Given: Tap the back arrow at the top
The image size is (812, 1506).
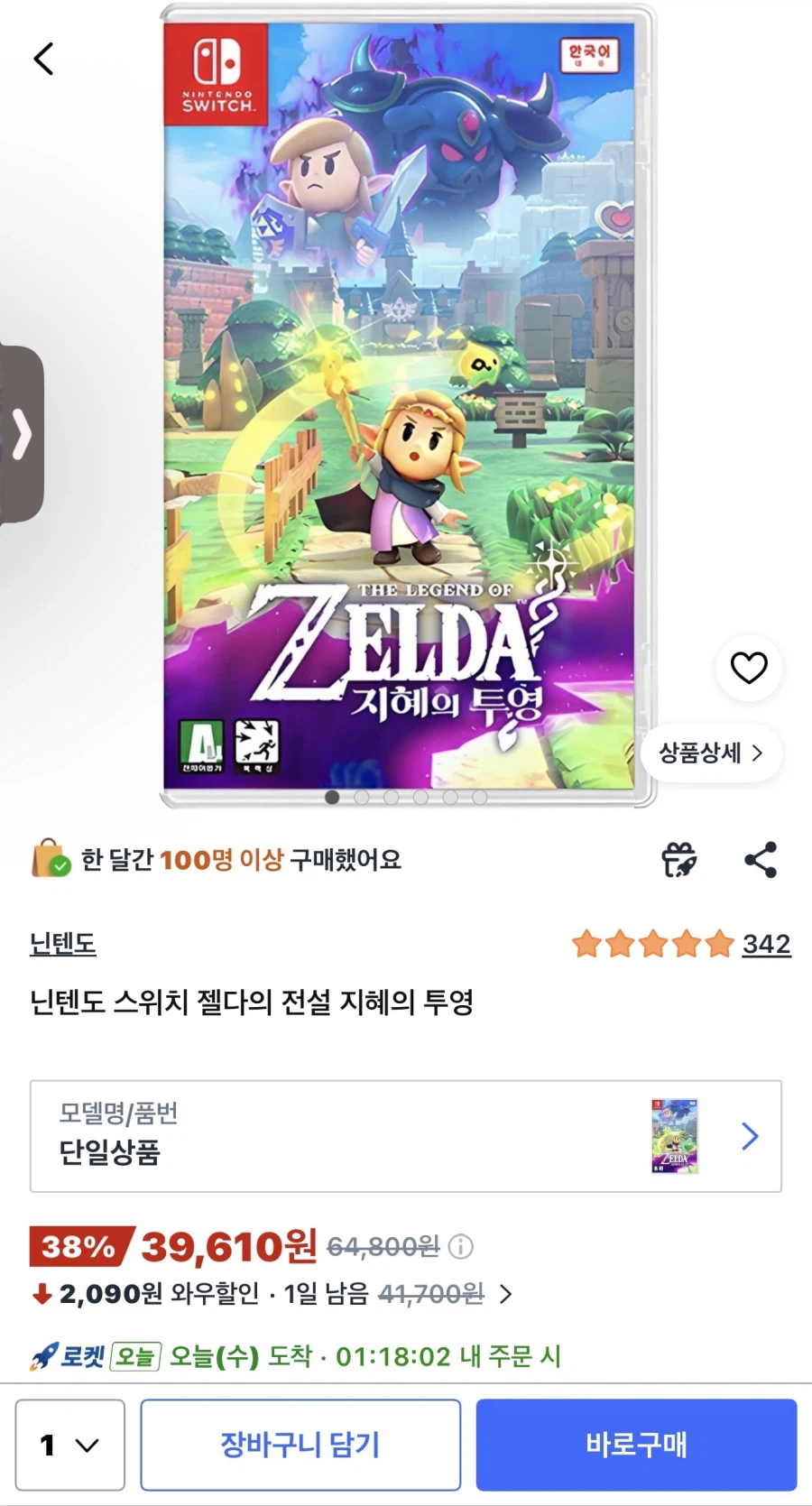Looking at the screenshot, I should pyautogui.click(x=43, y=58).
